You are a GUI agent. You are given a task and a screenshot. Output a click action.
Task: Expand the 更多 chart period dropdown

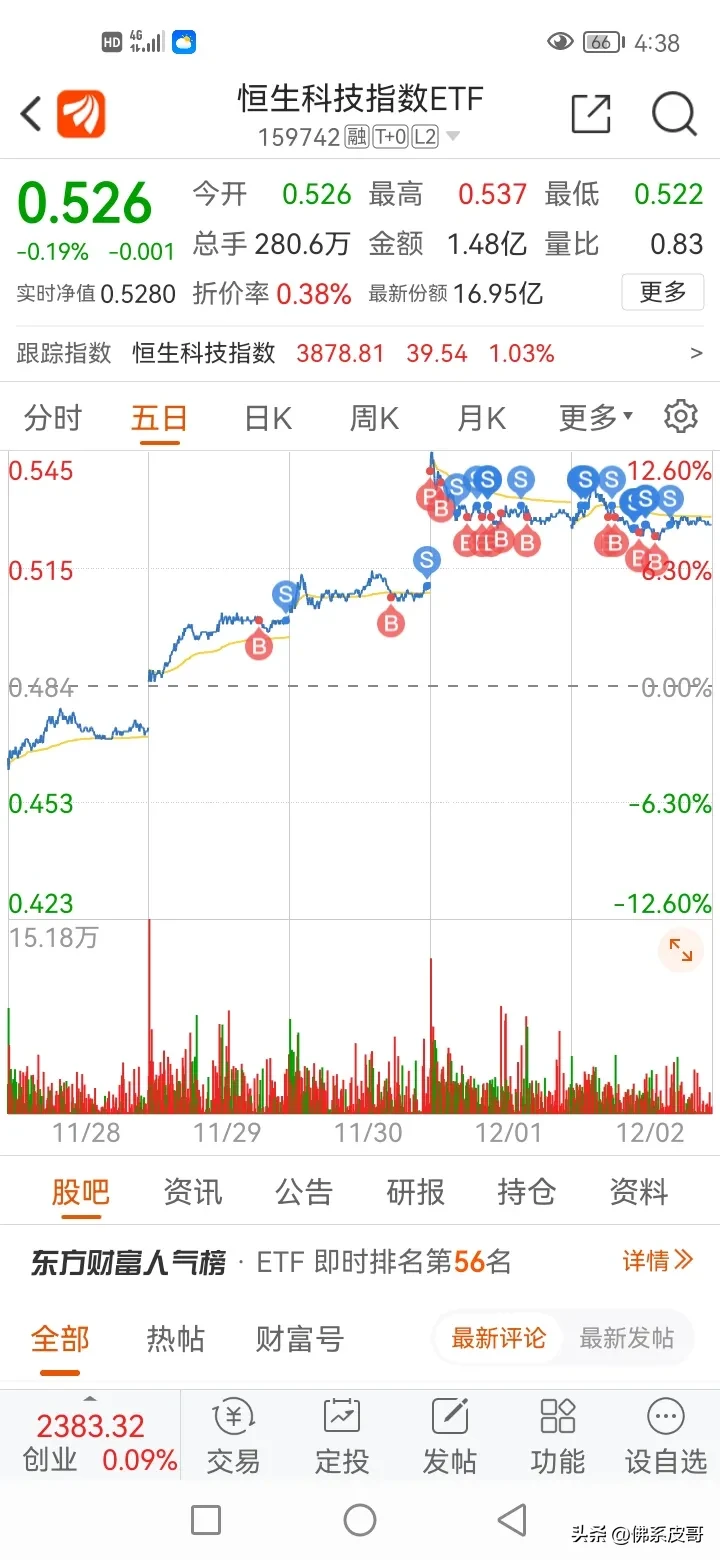[x=595, y=418]
